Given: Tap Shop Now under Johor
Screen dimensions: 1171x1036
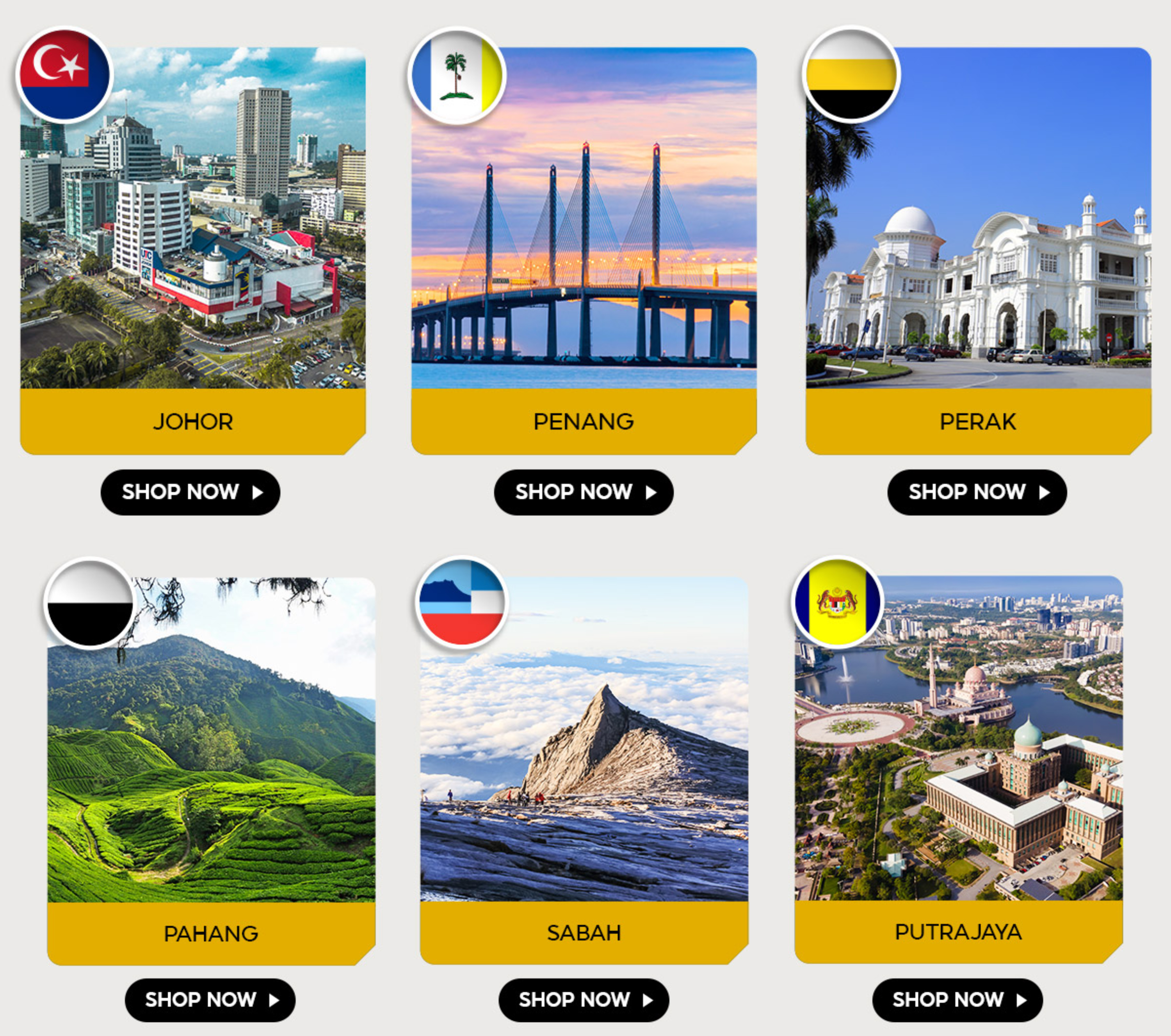Looking at the screenshot, I should [190, 492].
